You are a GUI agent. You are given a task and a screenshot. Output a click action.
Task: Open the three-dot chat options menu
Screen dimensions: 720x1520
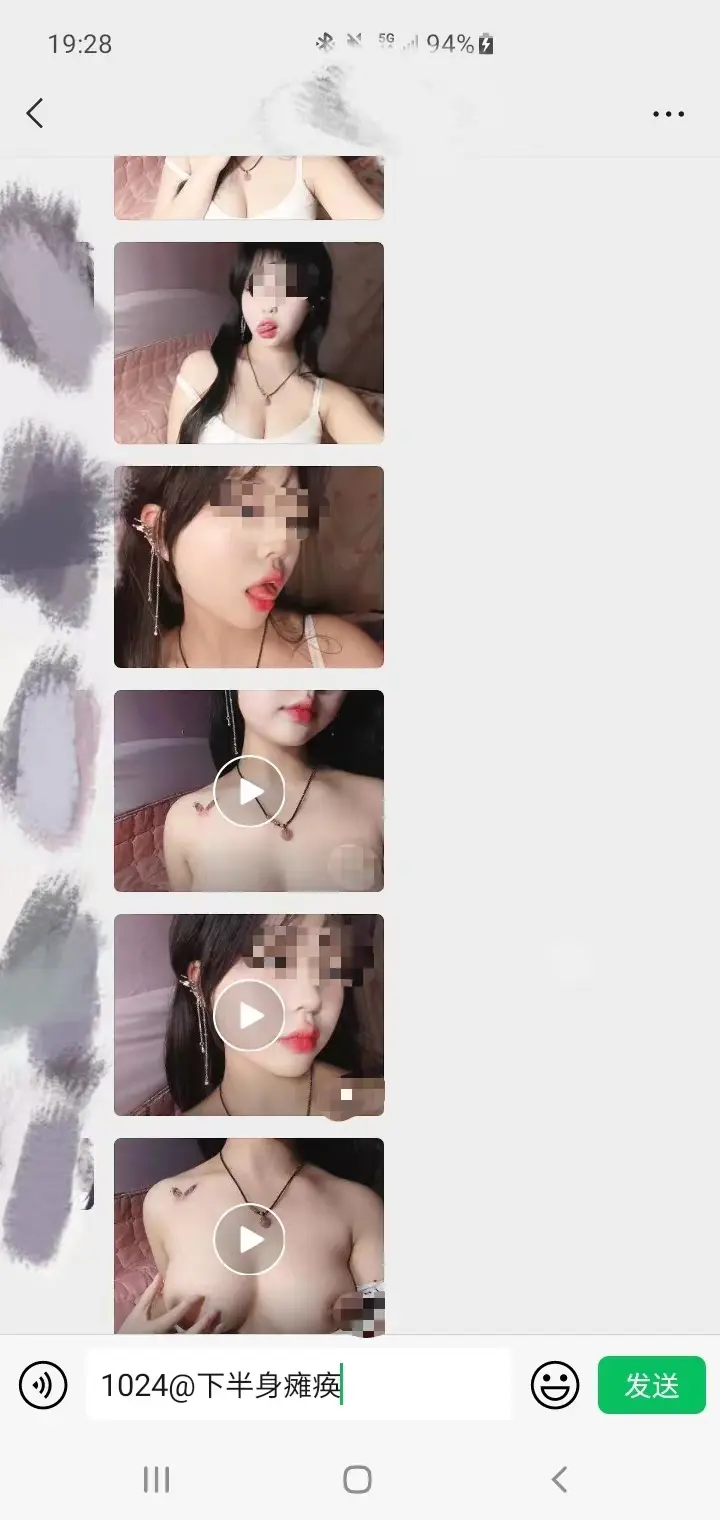click(668, 114)
